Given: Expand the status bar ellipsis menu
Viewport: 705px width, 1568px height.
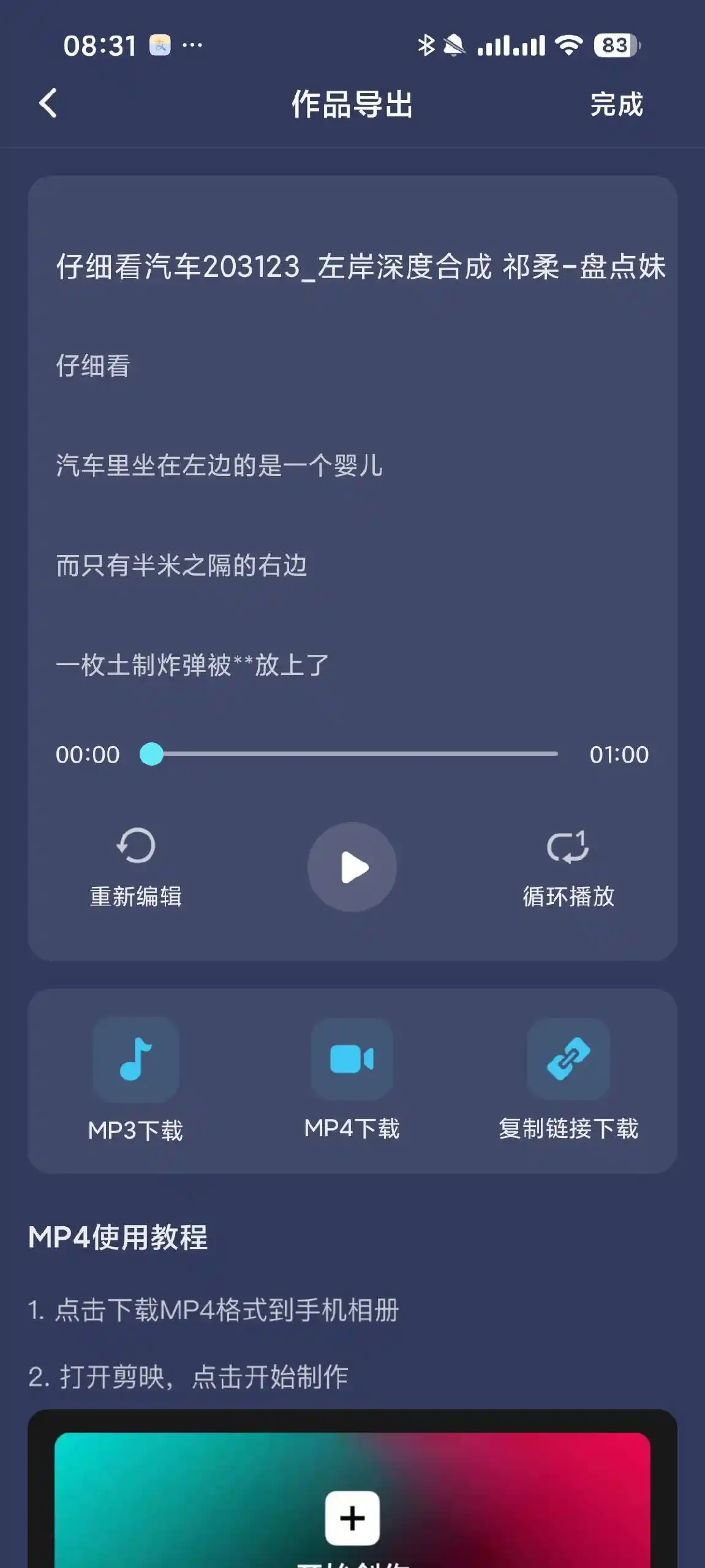Looking at the screenshot, I should coord(193,44).
